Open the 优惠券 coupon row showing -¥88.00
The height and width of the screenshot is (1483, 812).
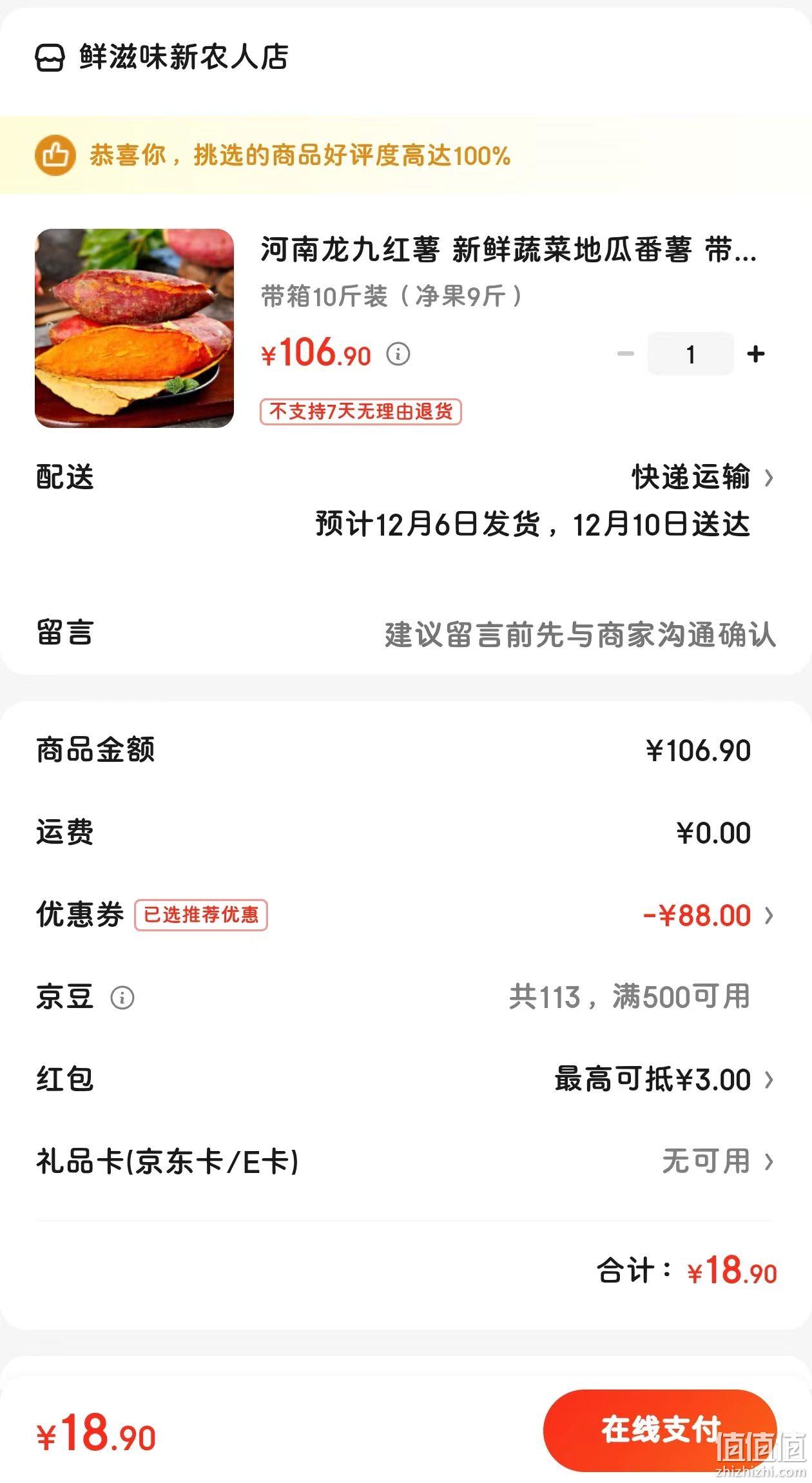pyautogui.click(x=406, y=915)
